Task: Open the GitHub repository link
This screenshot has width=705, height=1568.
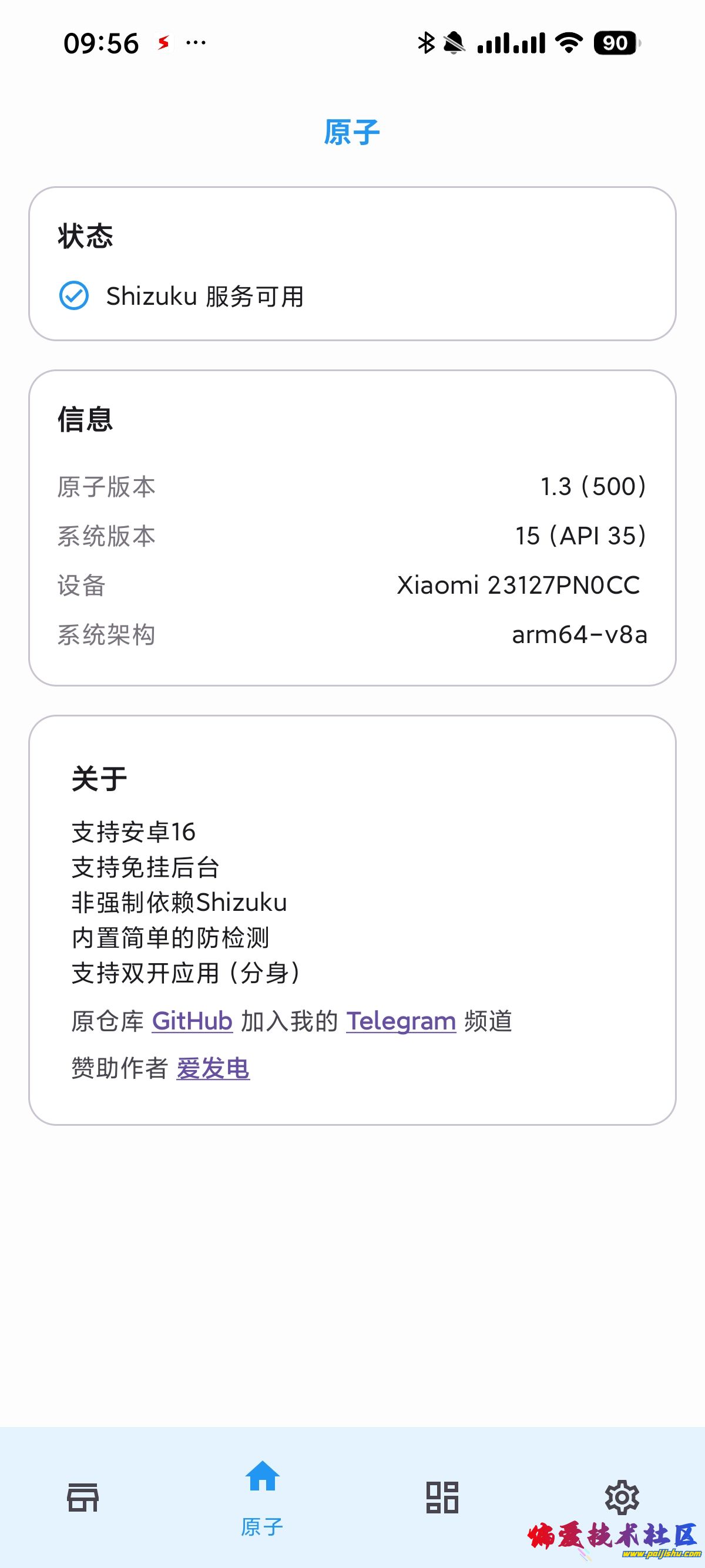Action: (x=192, y=1021)
